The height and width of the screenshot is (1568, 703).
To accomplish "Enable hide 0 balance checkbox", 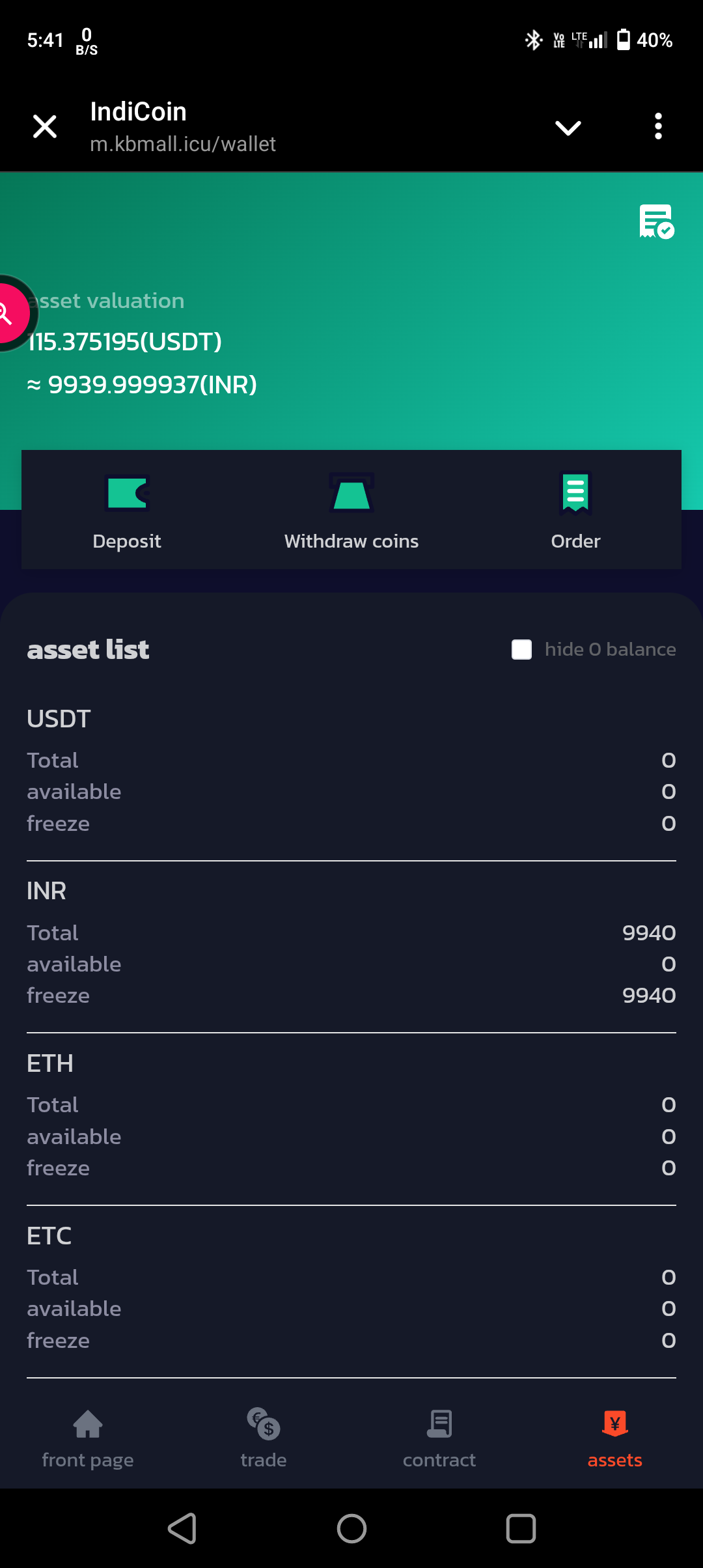I will [521, 649].
